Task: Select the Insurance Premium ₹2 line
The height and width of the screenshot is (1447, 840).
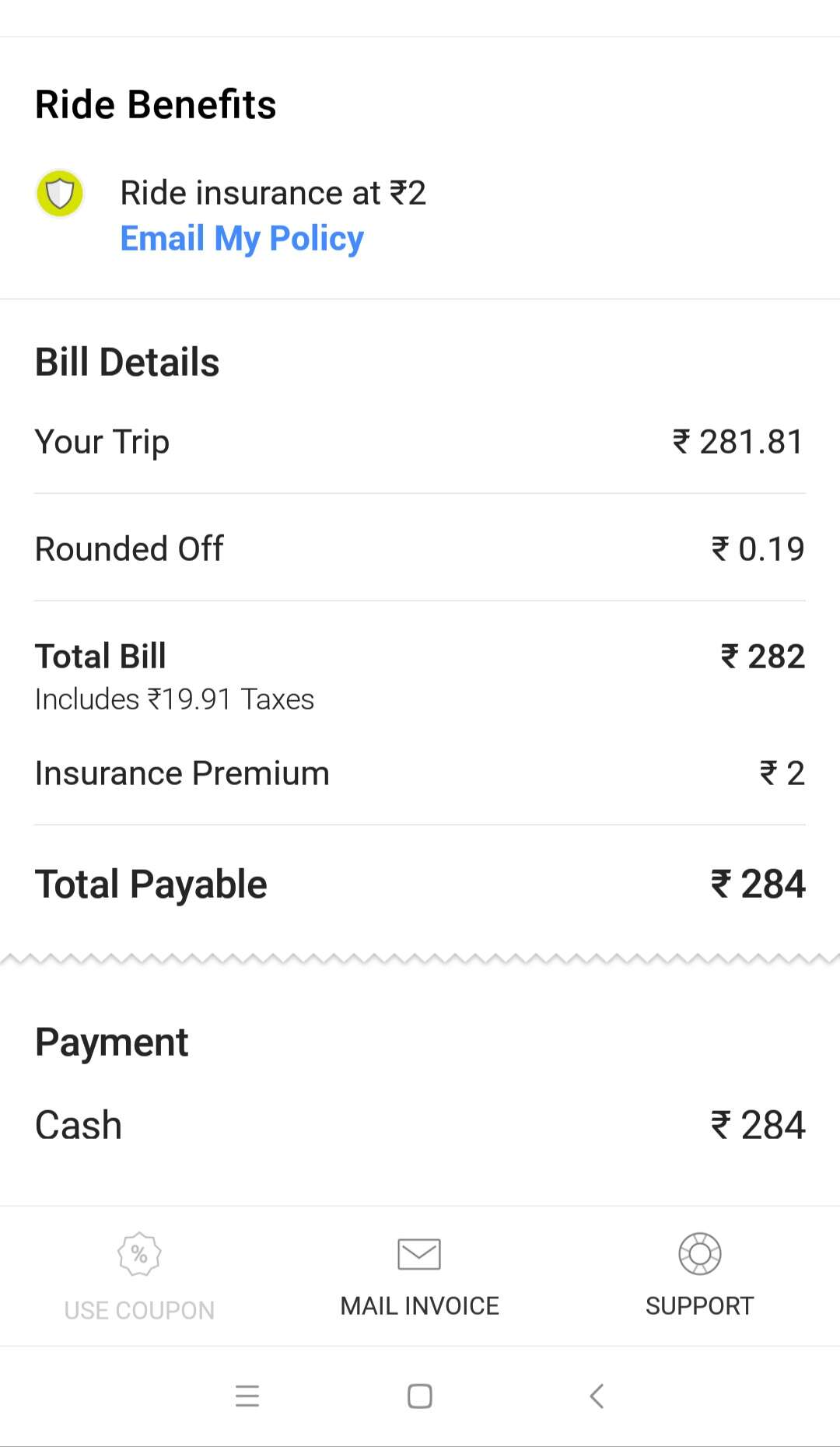Action: click(x=420, y=773)
